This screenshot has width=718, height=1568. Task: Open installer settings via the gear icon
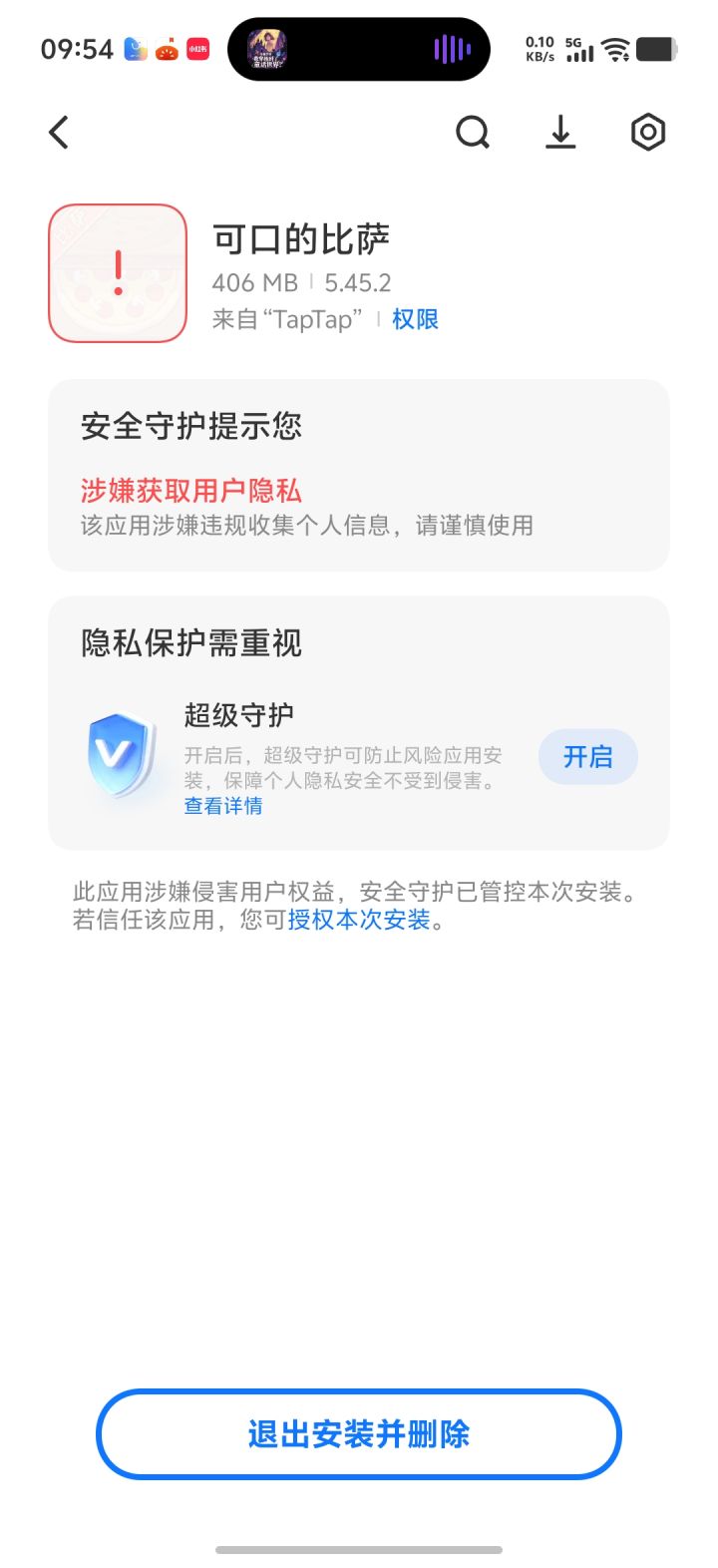(648, 132)
